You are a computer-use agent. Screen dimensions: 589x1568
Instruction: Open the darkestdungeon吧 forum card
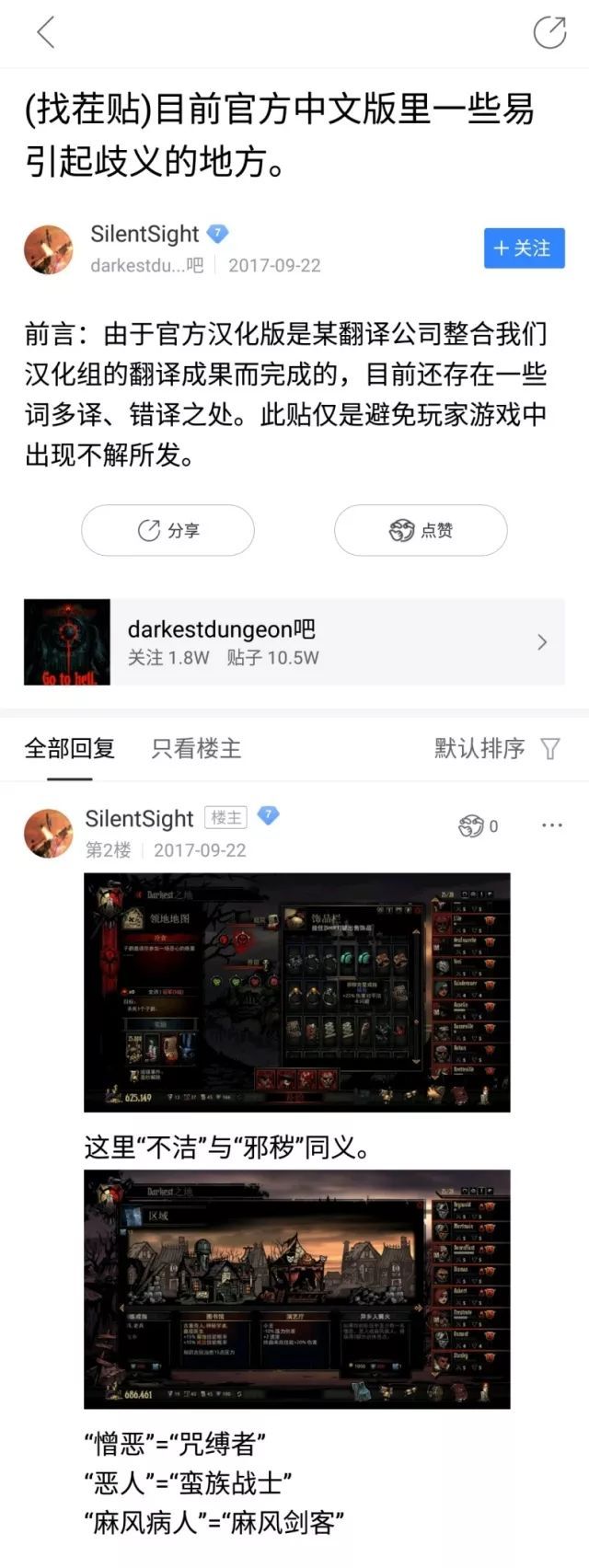[x=294, y=642]
